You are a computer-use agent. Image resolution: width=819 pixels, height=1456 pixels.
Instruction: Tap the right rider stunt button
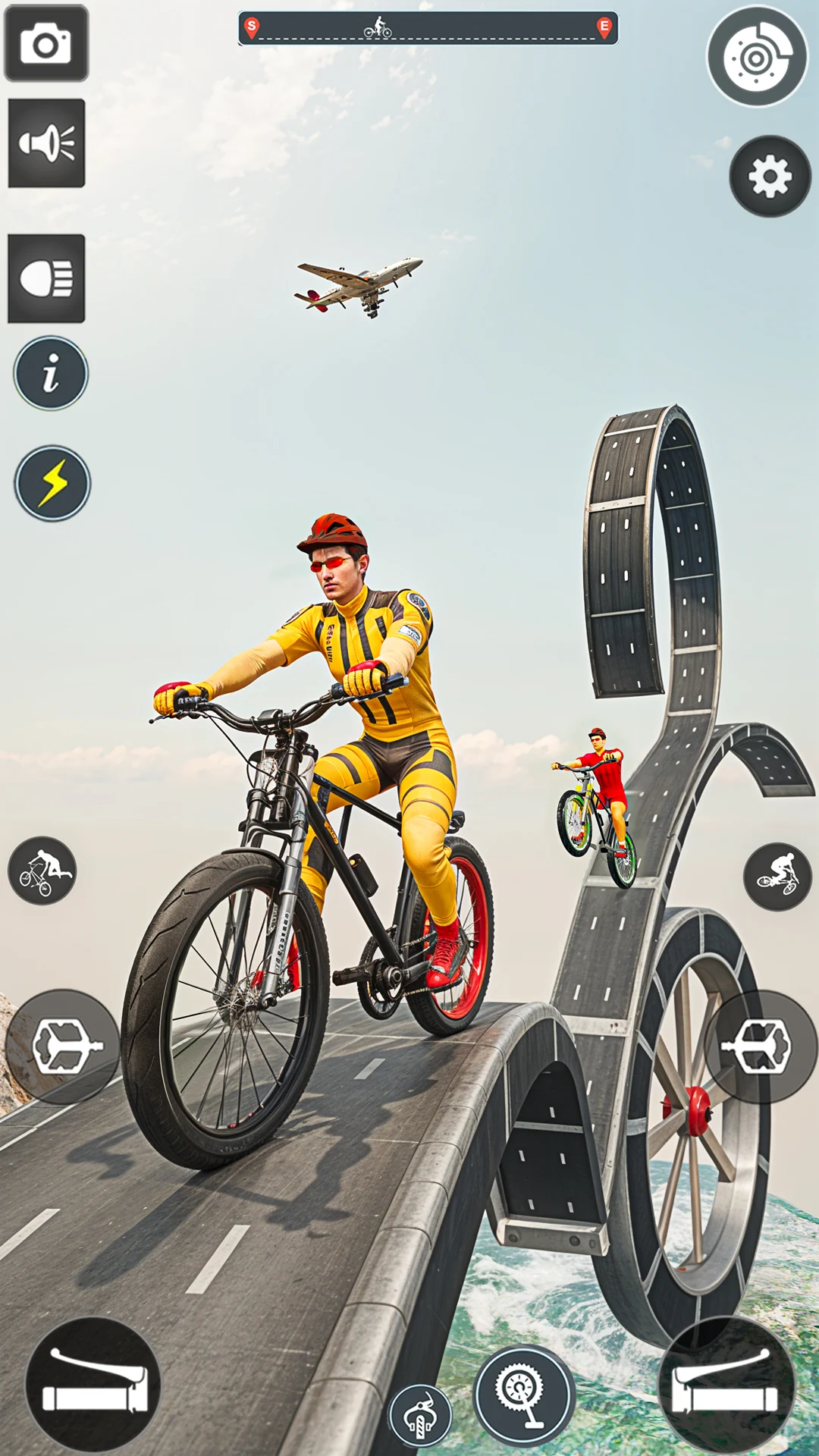click(778, 877)
